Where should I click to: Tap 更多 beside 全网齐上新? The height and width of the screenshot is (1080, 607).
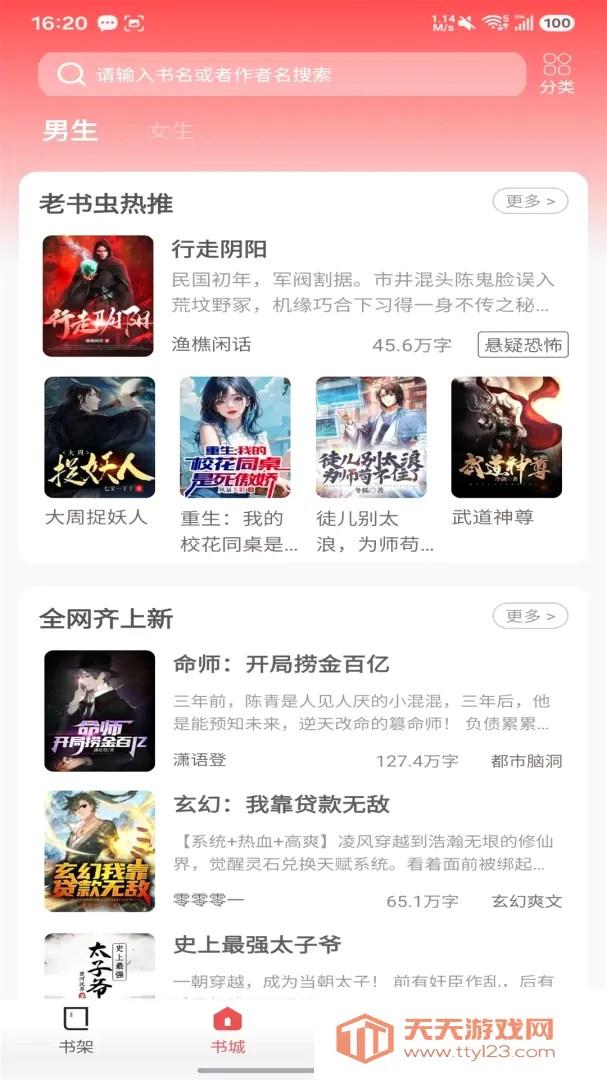[530, 616]
